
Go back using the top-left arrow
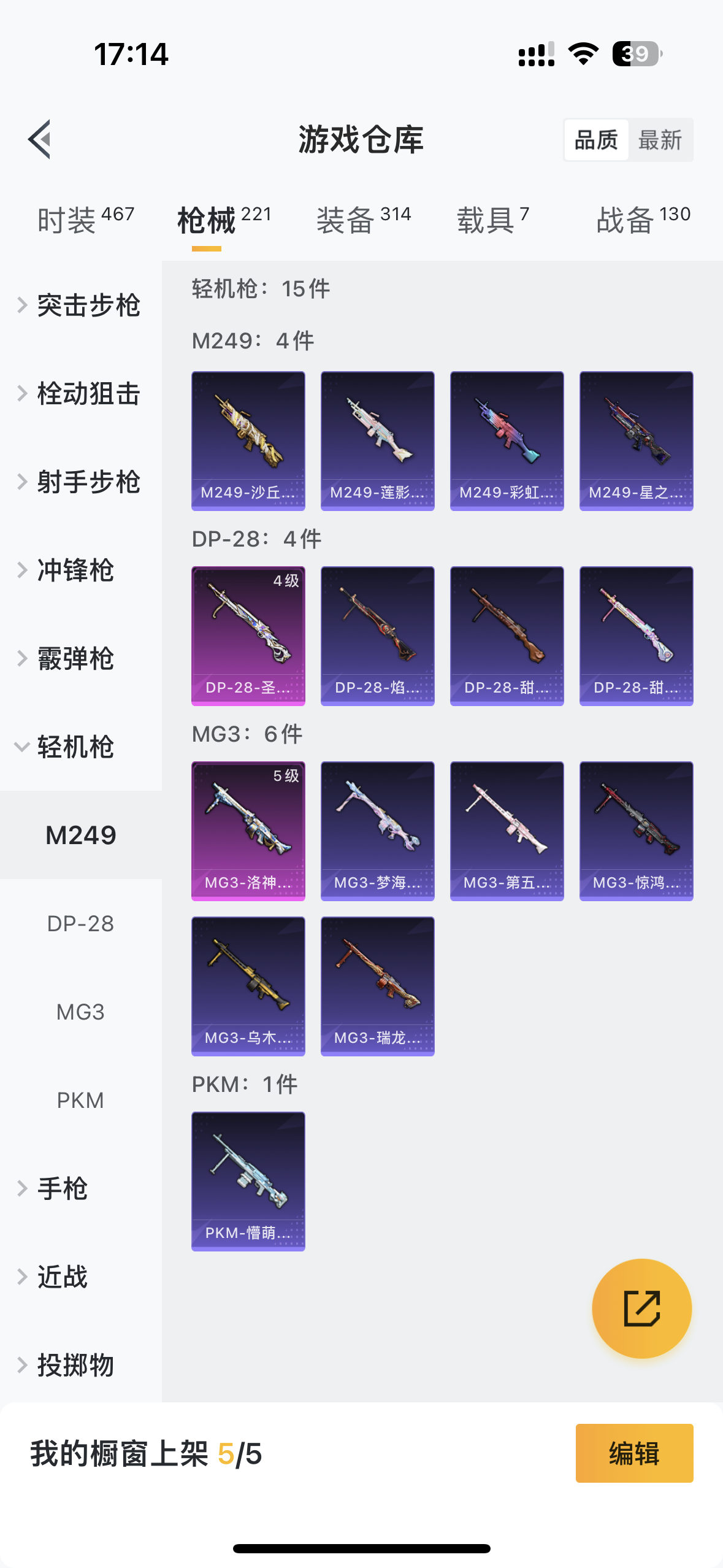(x=39, y=139)
